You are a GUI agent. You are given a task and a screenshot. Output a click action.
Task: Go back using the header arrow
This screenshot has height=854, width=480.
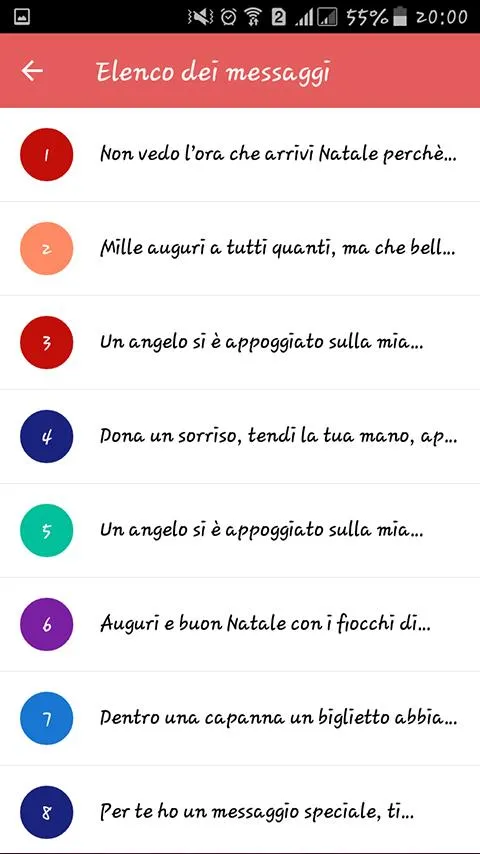coord(32,71)
